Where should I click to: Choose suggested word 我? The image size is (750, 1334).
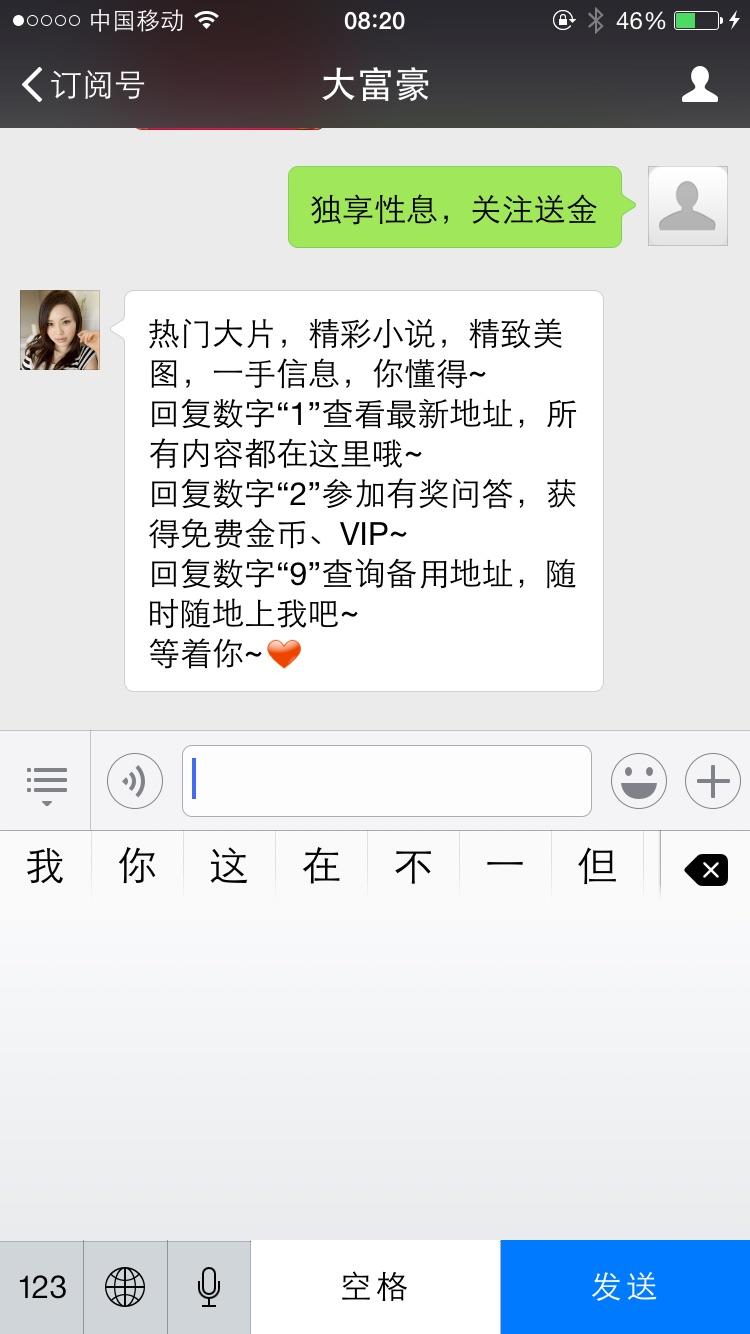pos(45,866)
